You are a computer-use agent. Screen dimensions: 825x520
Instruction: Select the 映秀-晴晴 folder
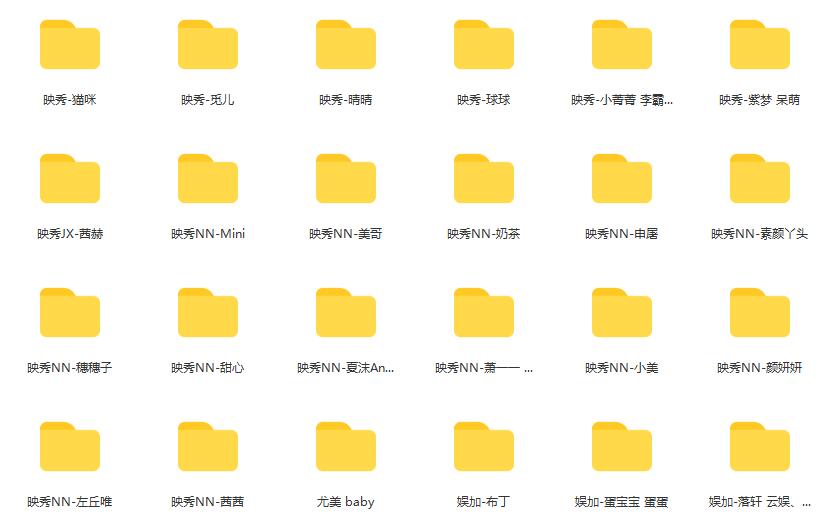346,45
